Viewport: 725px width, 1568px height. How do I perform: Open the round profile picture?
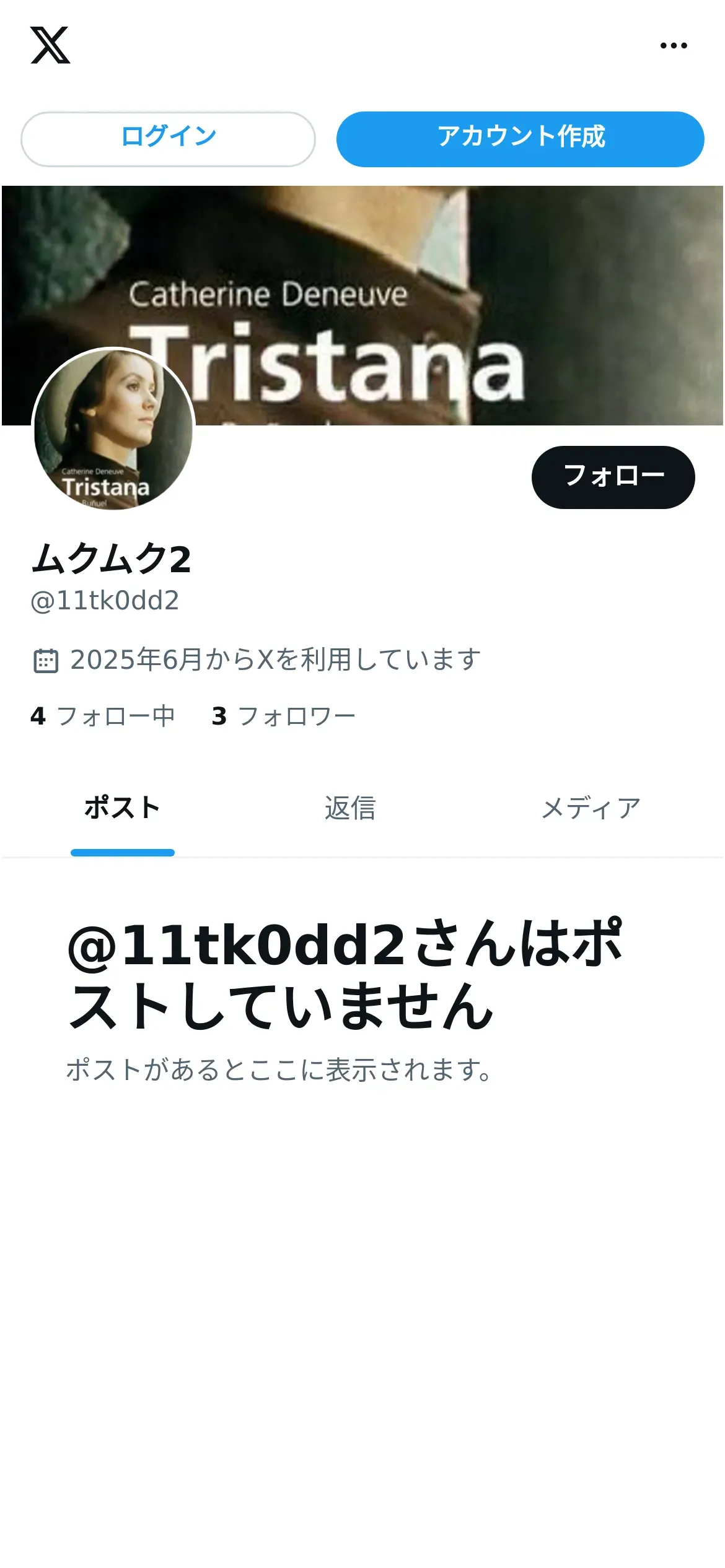[113, 429]
